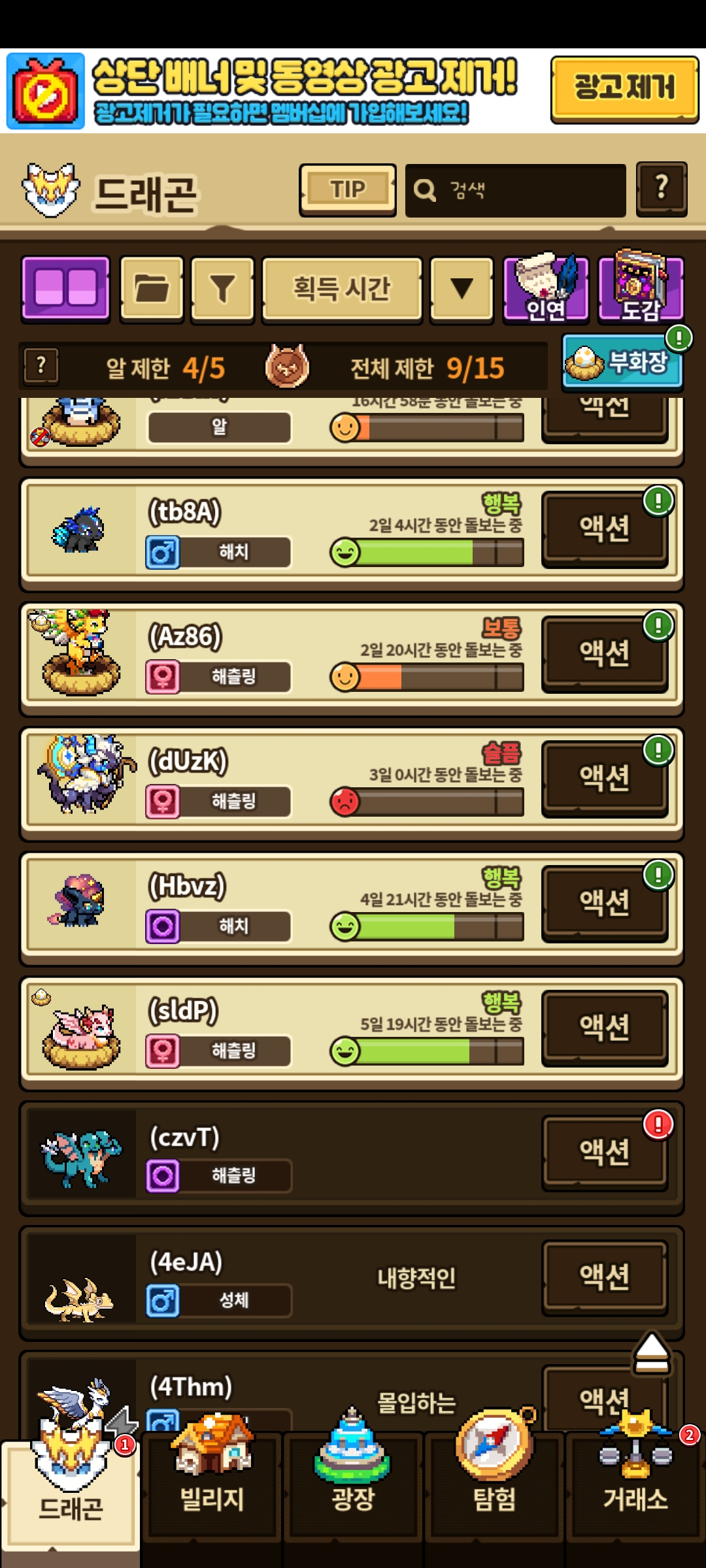Open the TIP button

point(348,190)
